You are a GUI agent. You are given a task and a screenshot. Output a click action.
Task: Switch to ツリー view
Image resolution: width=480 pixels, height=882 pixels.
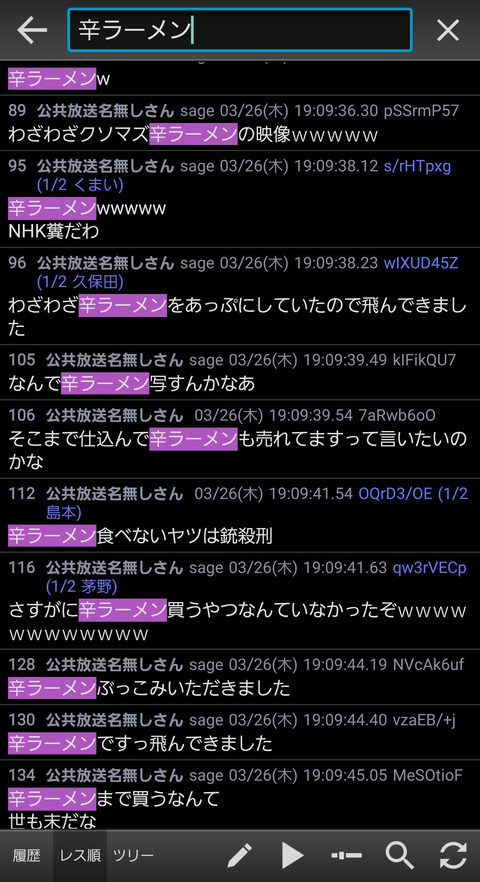click(x=133, y=856)
